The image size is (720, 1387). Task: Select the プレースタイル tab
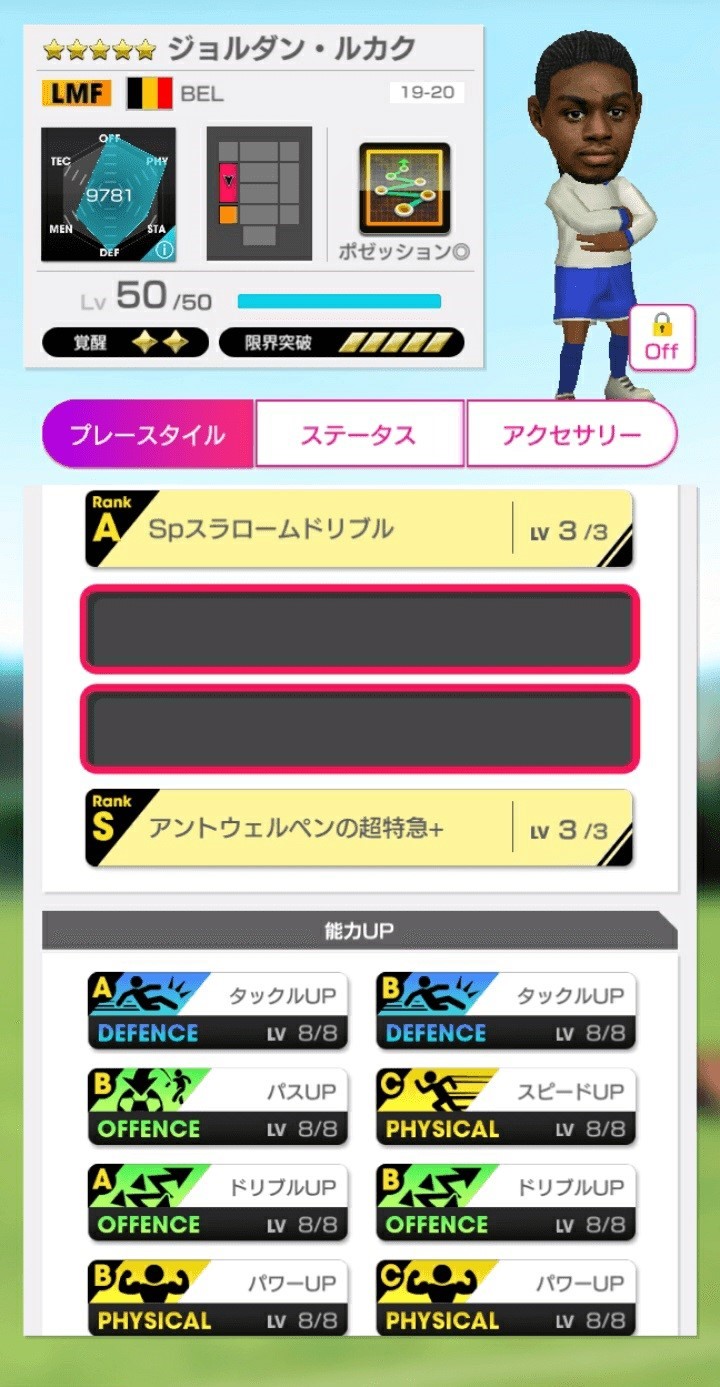[x=148, y=434]
